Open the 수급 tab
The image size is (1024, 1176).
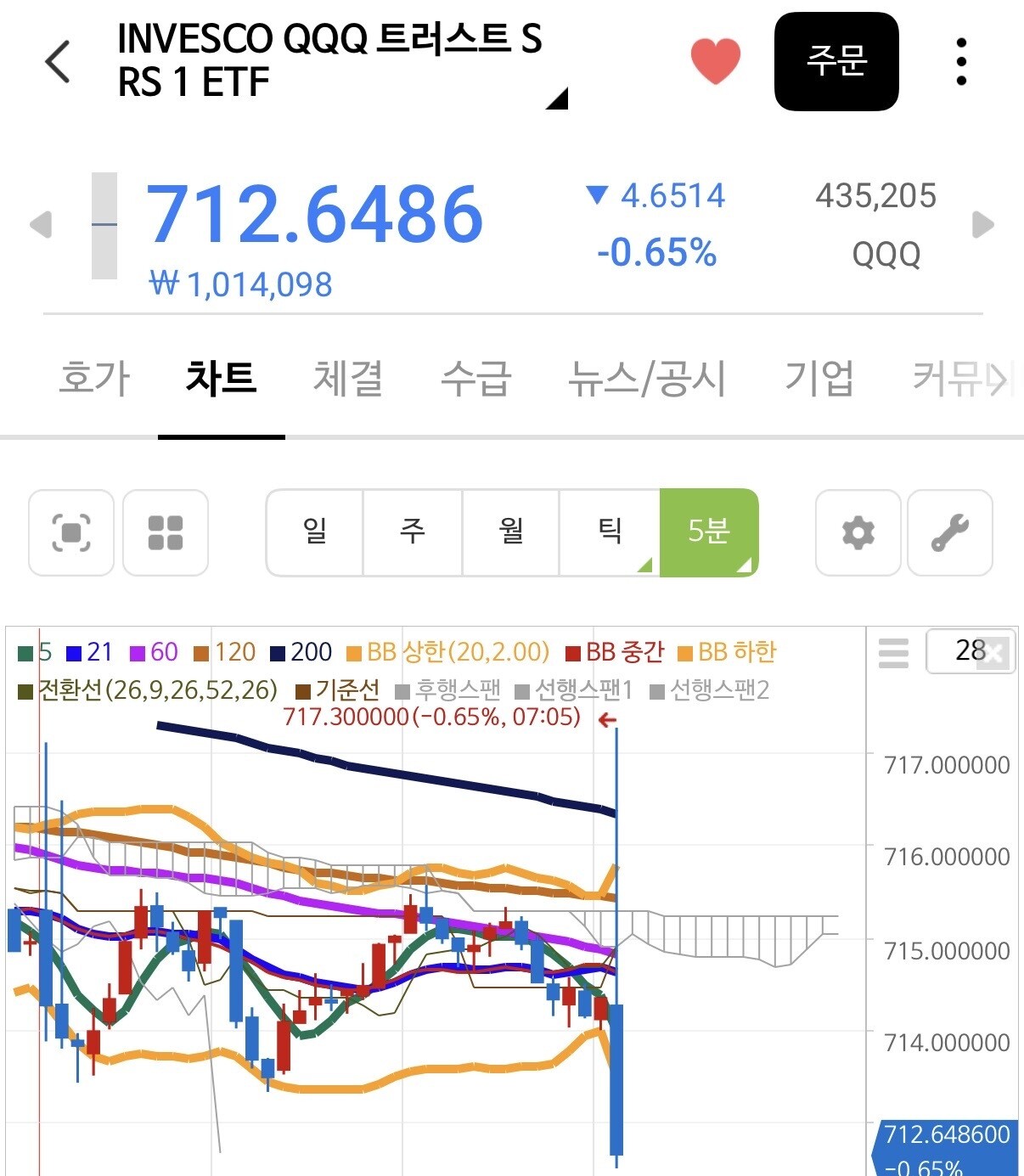pyautogui.click(x=475, y=378)
